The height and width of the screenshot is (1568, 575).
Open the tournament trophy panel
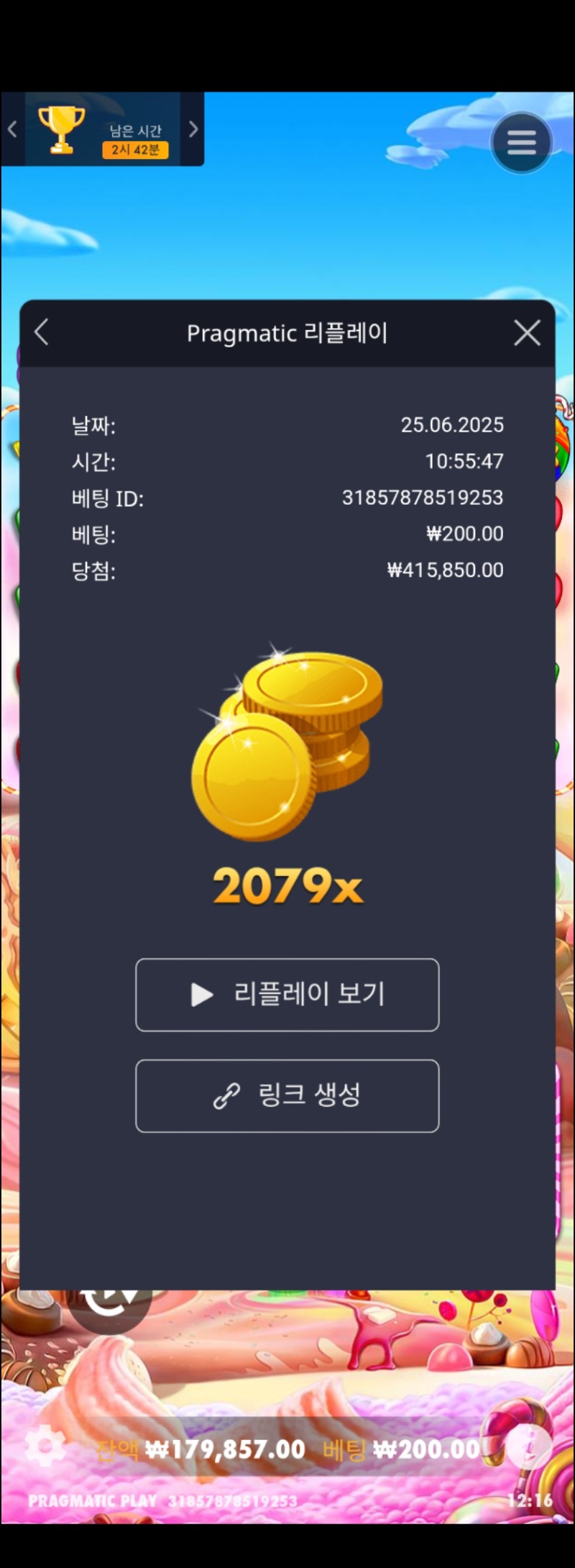point(62,129)
